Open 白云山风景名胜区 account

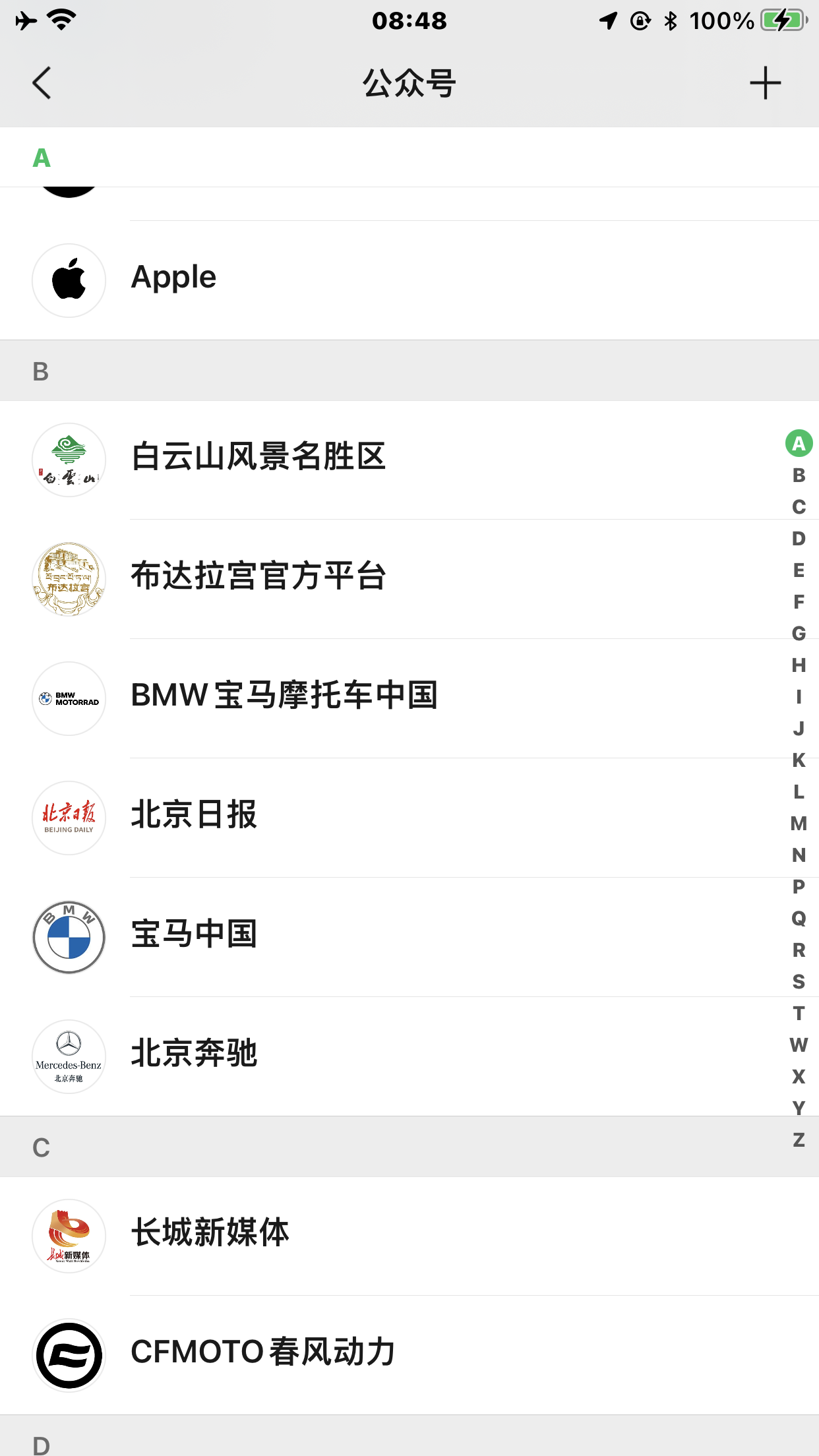409,460
